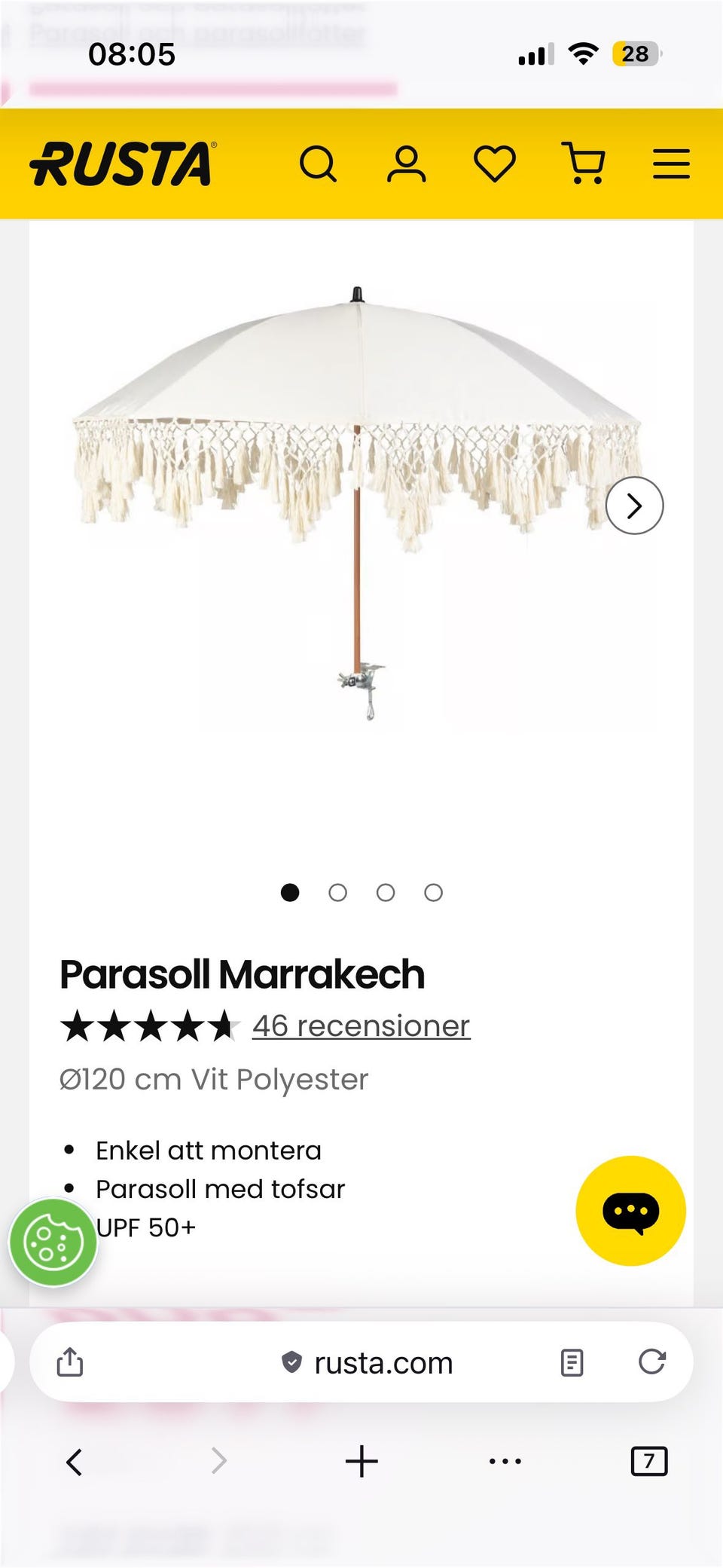Open the browser's more options dots
Screen dimensions: 723x1568
[505, 1462]
